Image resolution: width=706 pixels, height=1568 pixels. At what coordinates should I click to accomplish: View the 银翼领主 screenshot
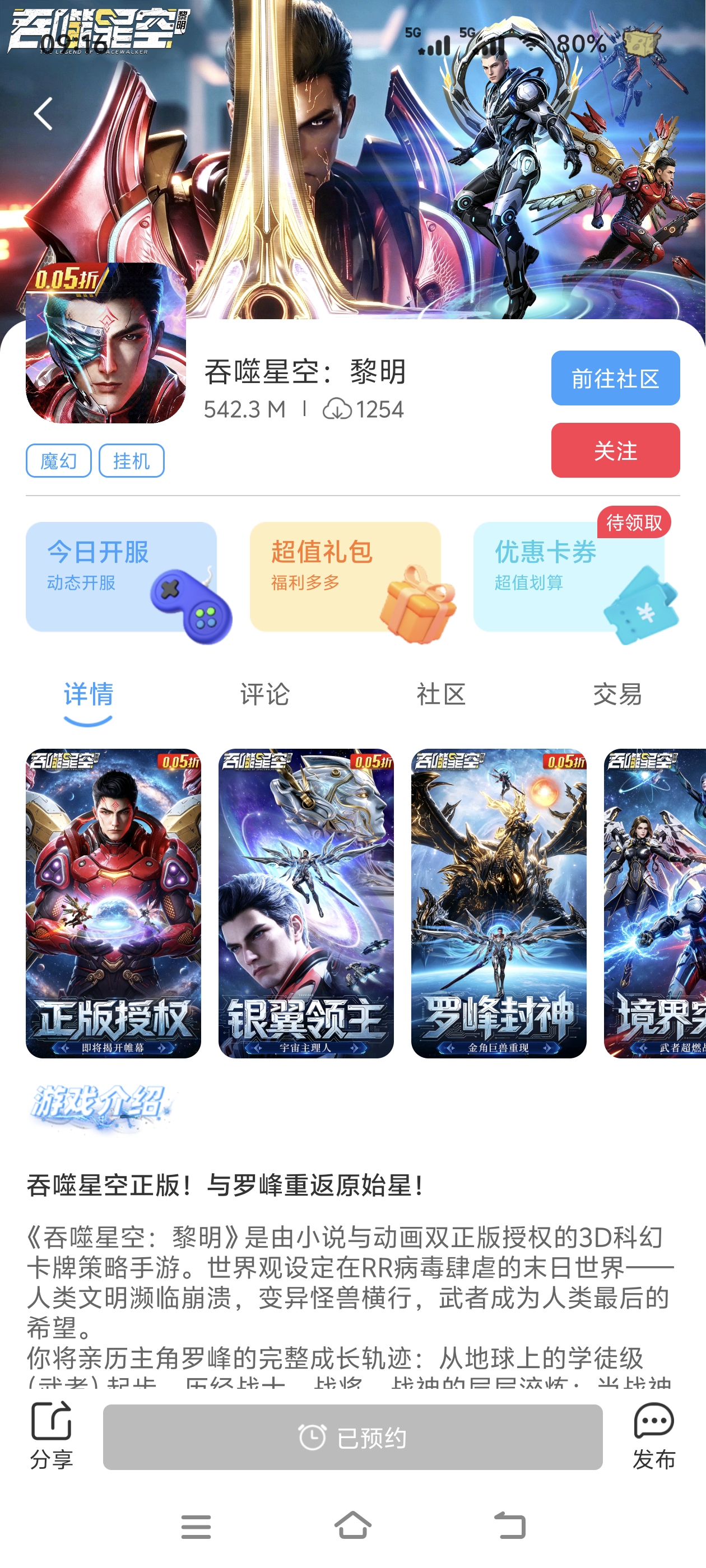click(x=306, y=903)
